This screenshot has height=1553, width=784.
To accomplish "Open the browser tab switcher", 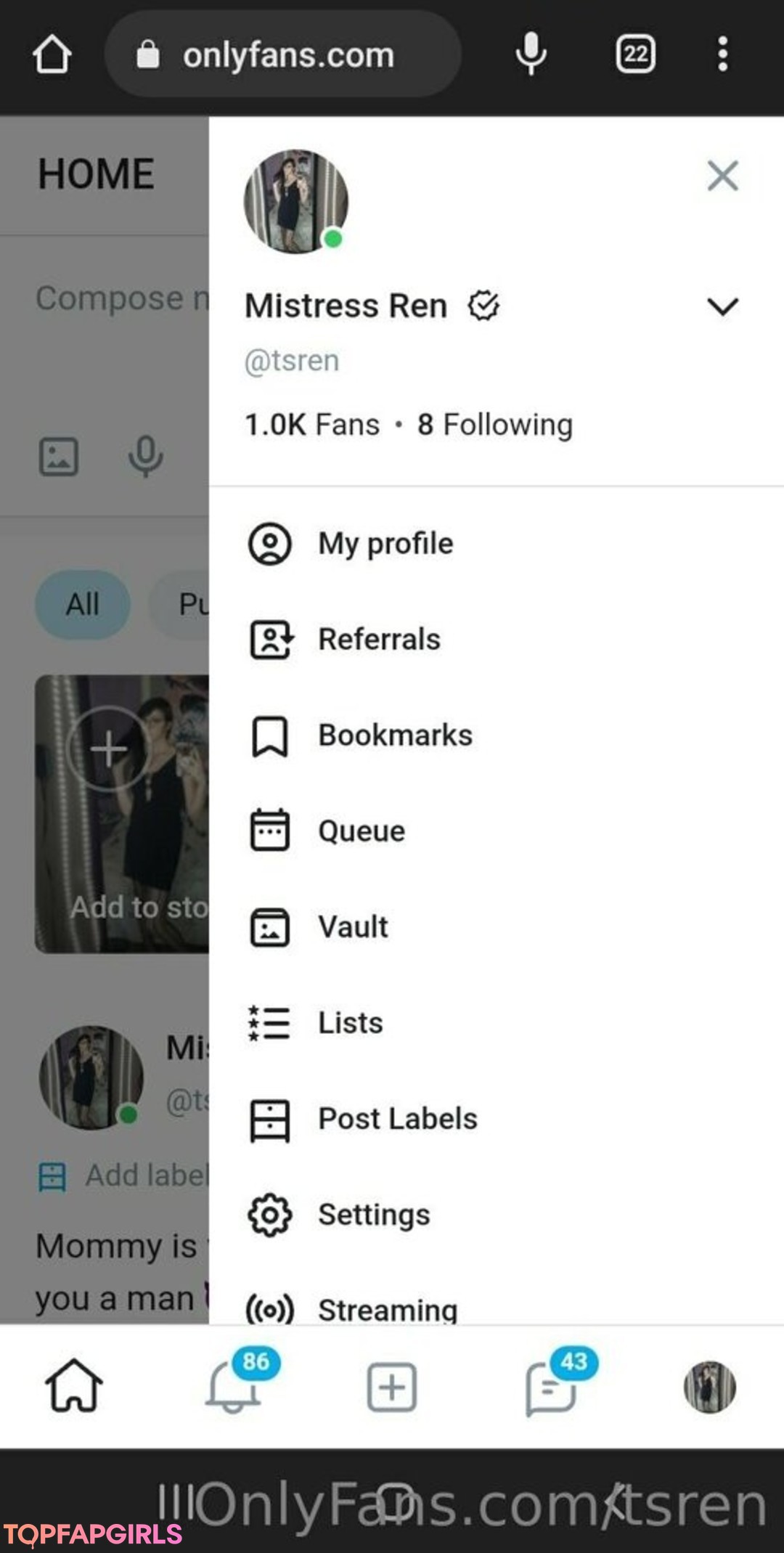I will (x=635, y=54).
